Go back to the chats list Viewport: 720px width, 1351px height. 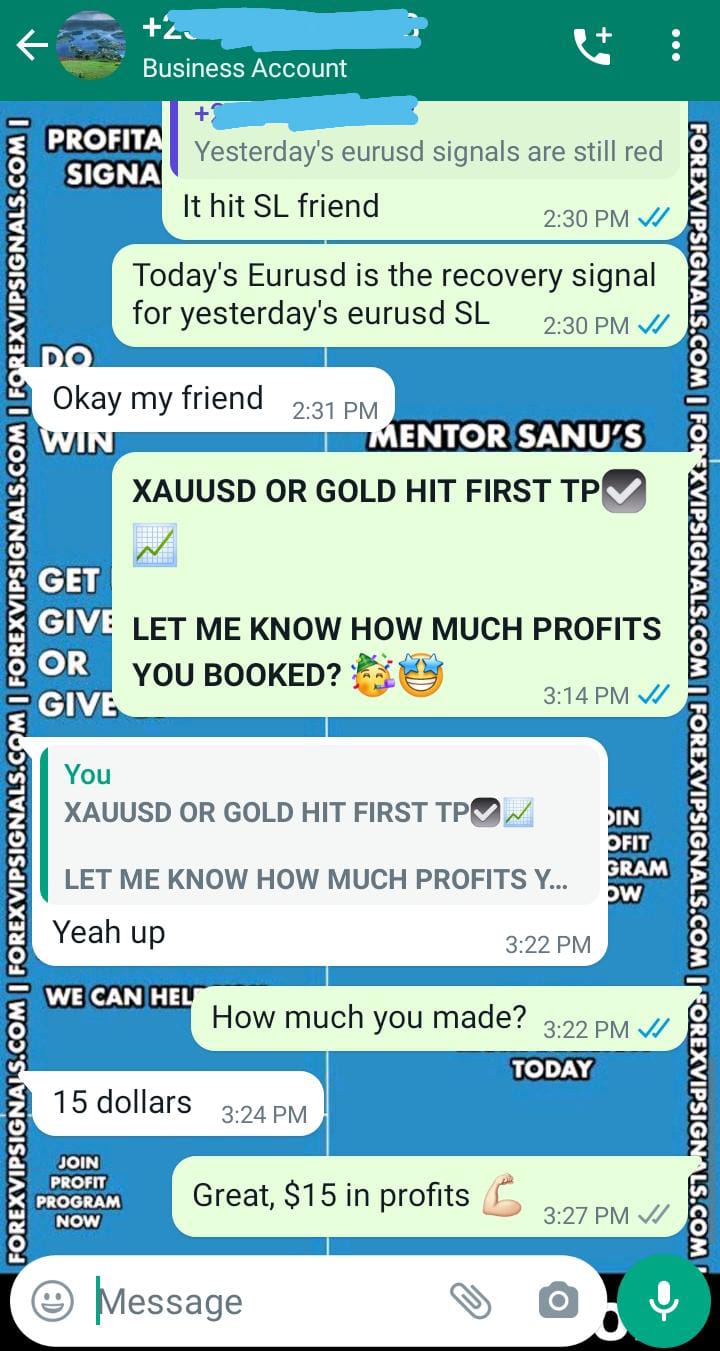click(x=32, y=45)
